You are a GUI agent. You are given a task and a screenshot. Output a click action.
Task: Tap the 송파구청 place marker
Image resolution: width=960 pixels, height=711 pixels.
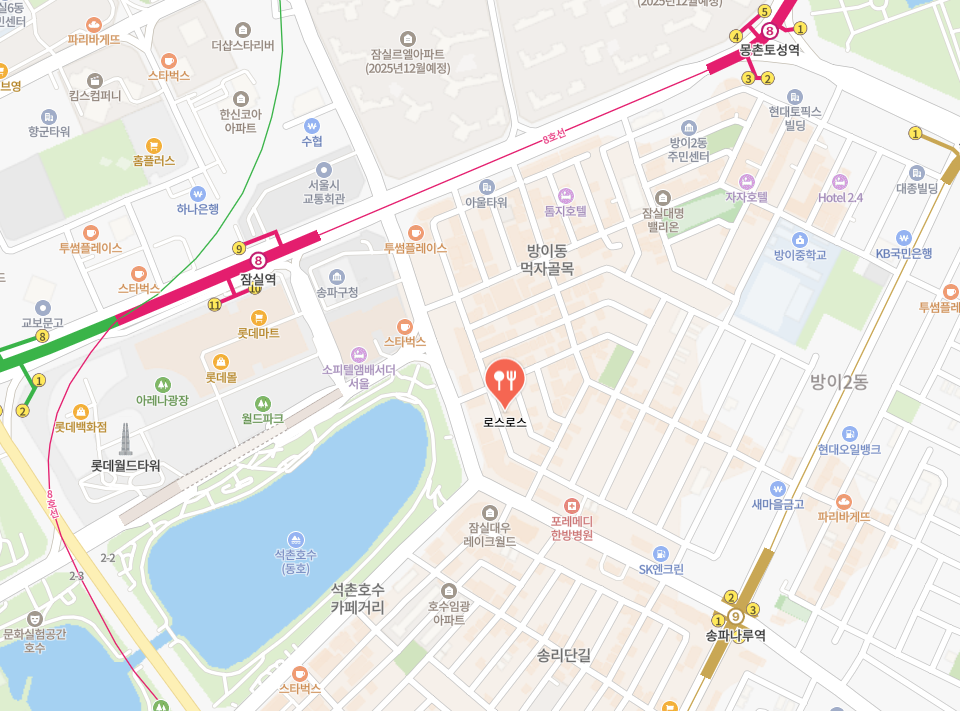click(337, 276)
